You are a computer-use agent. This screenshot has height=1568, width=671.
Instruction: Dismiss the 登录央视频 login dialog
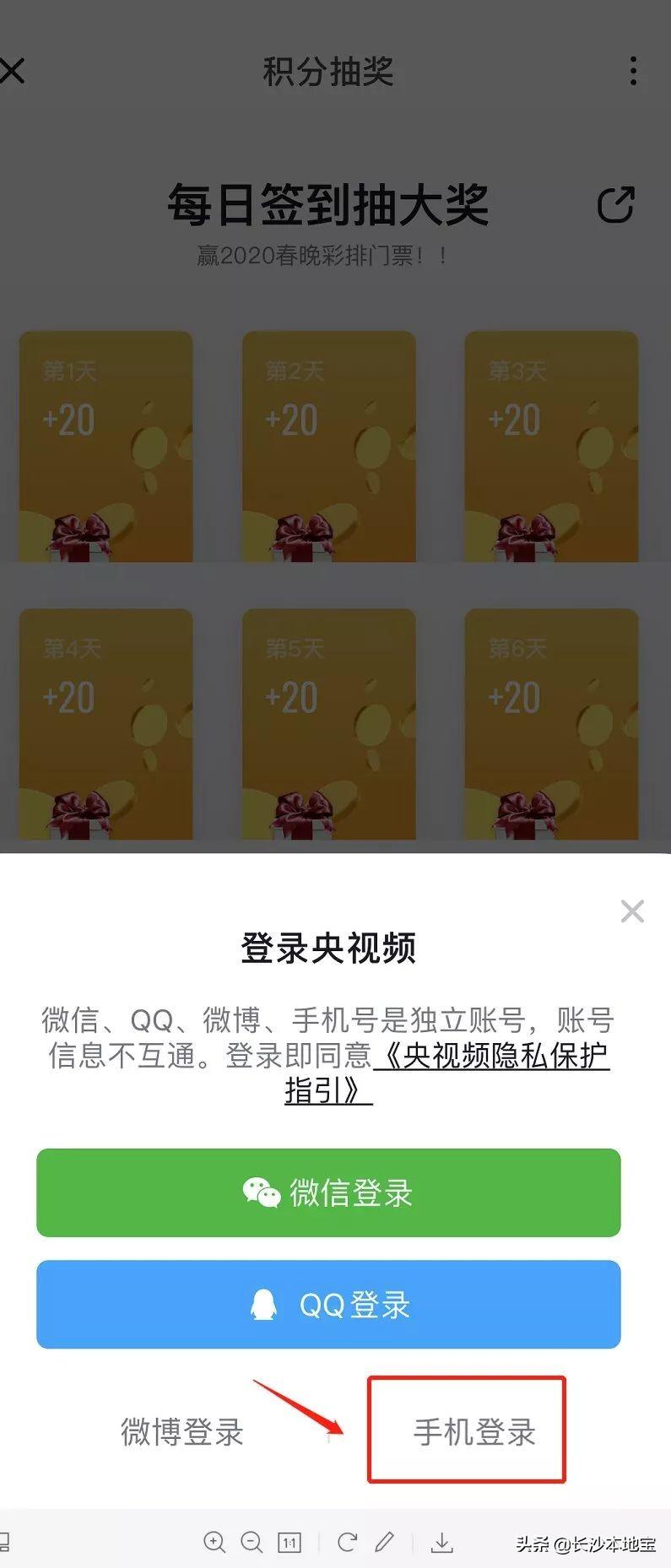(x=632, y=911)
